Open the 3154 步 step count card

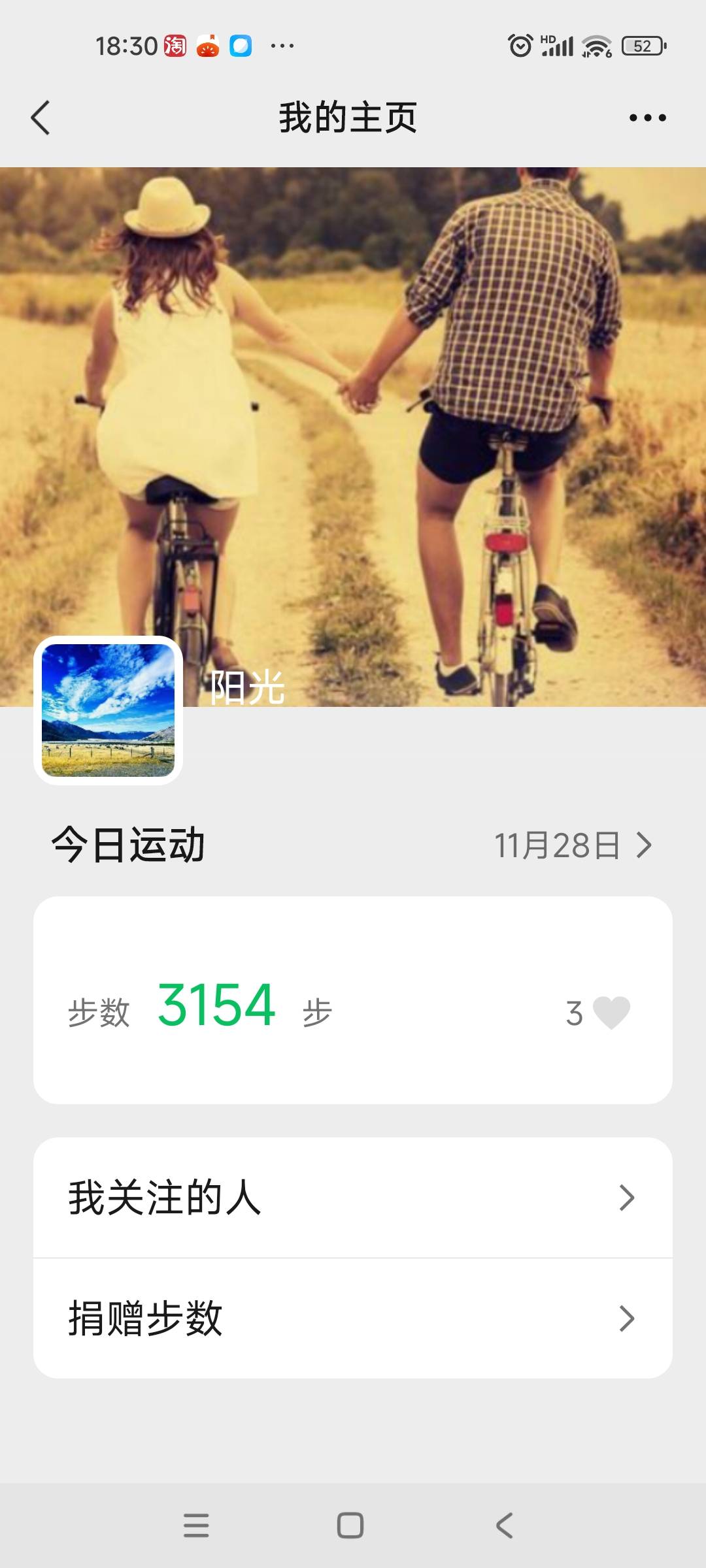tap(353, 1000)
